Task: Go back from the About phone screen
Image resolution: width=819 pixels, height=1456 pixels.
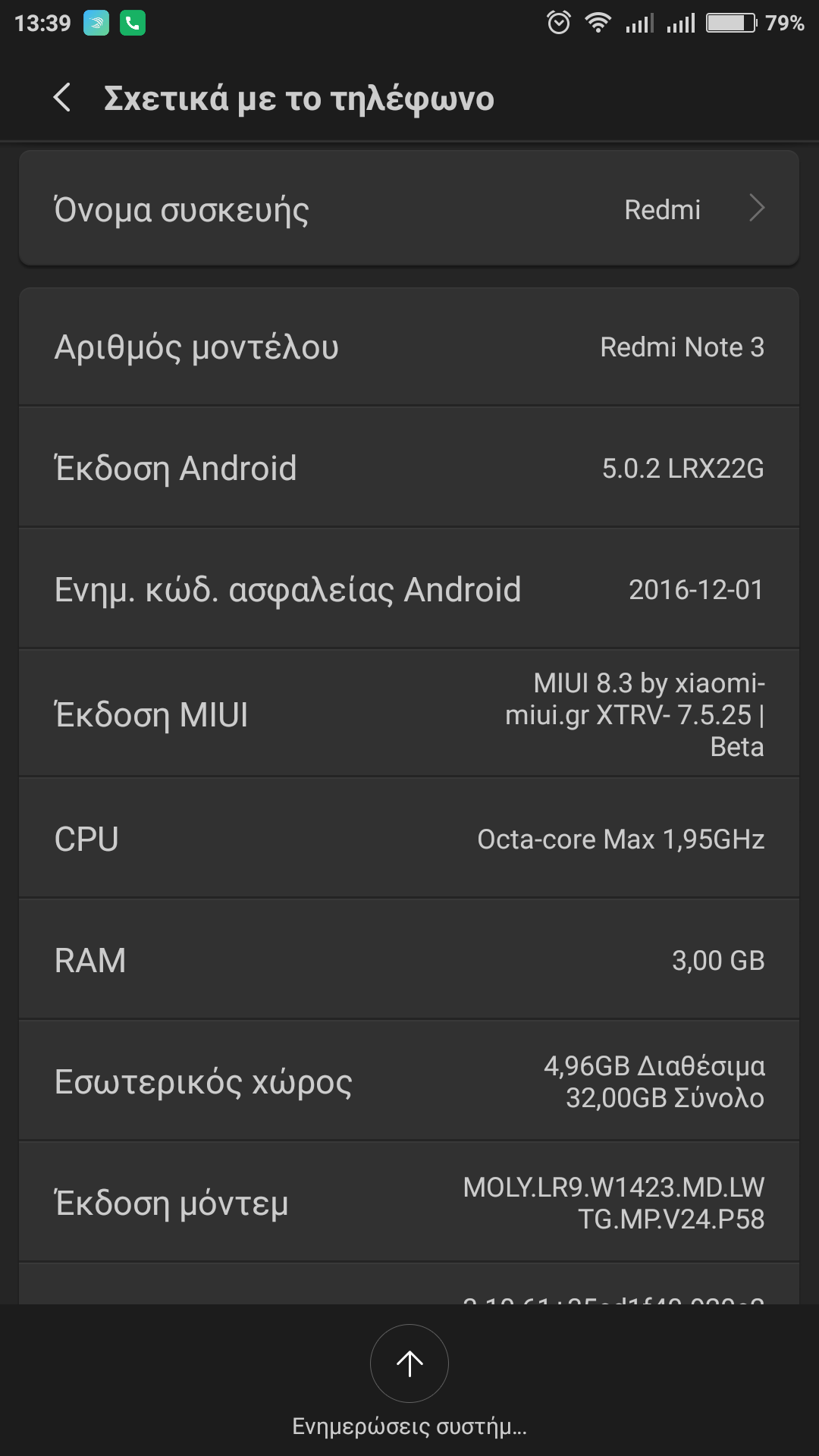Action: (x=62, y=98)
